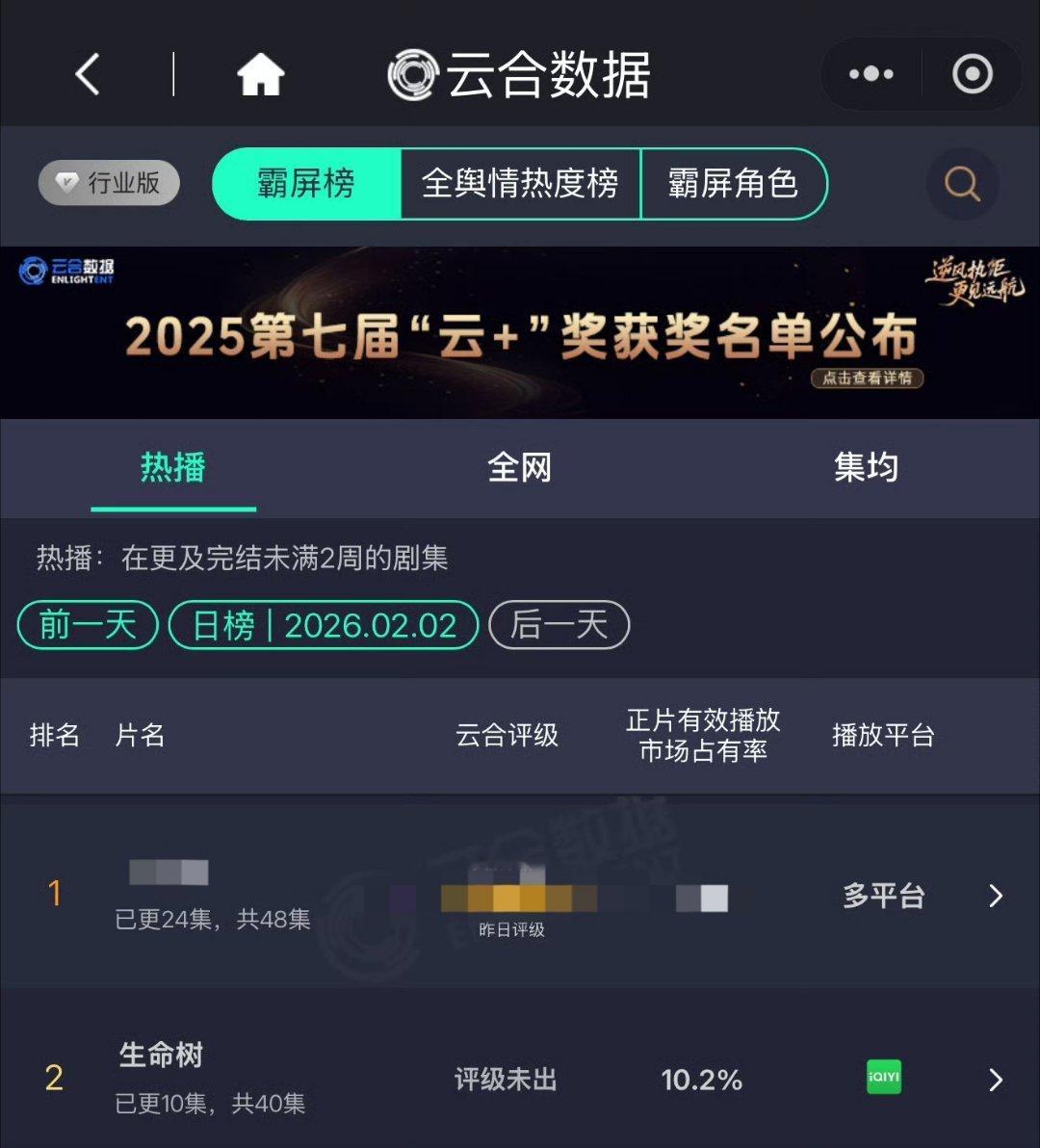This screenshot has height=1148, width=1040.
Task: Select the iQIYI platform icon on 生命树 row
Action: pos(884,1079)
